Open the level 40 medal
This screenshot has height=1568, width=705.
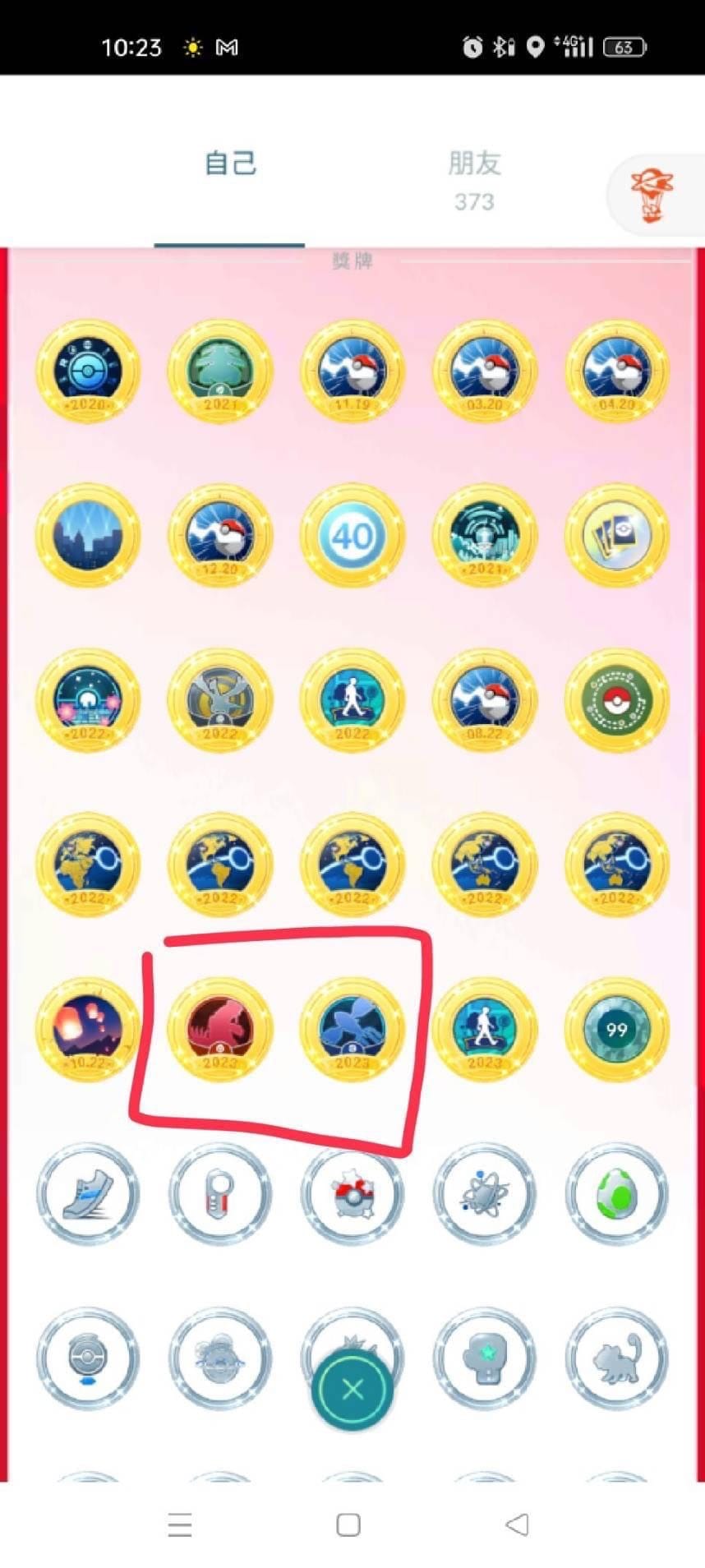coord(352,536)
